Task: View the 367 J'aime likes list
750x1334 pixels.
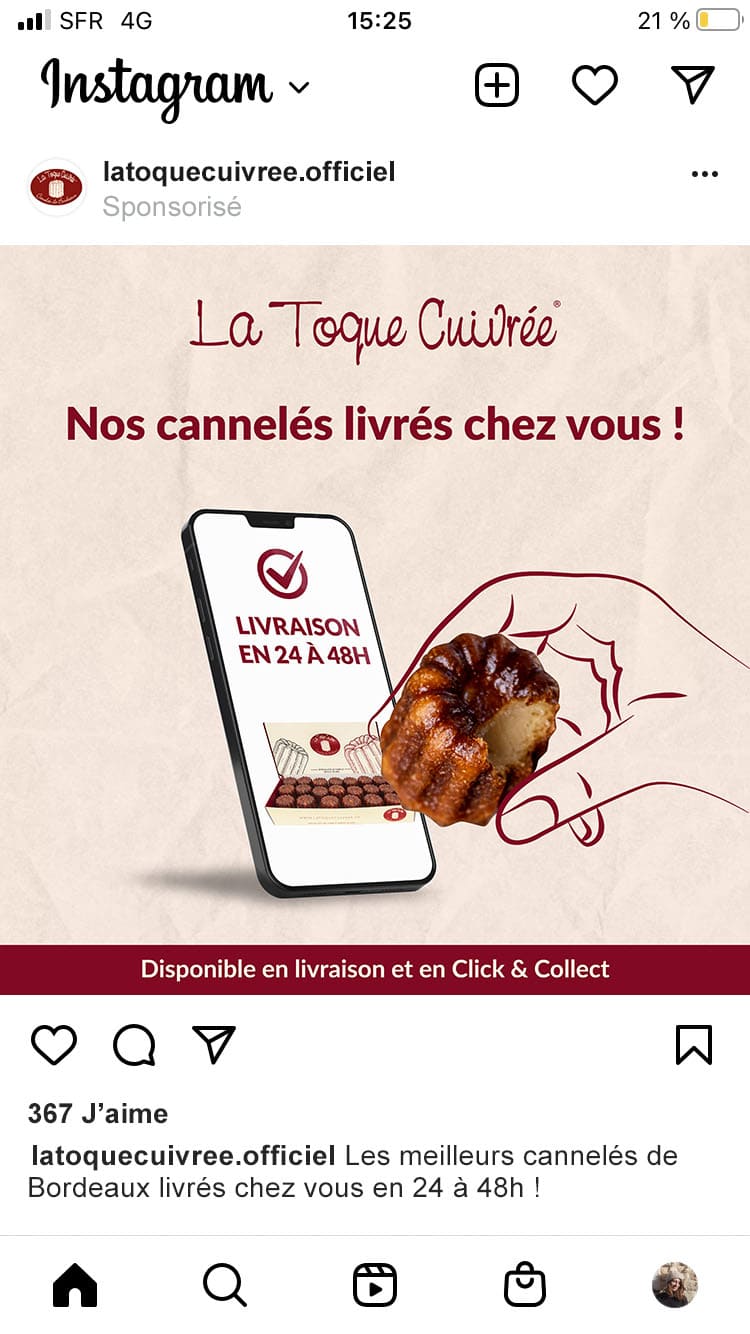Action: (98, 1113)
